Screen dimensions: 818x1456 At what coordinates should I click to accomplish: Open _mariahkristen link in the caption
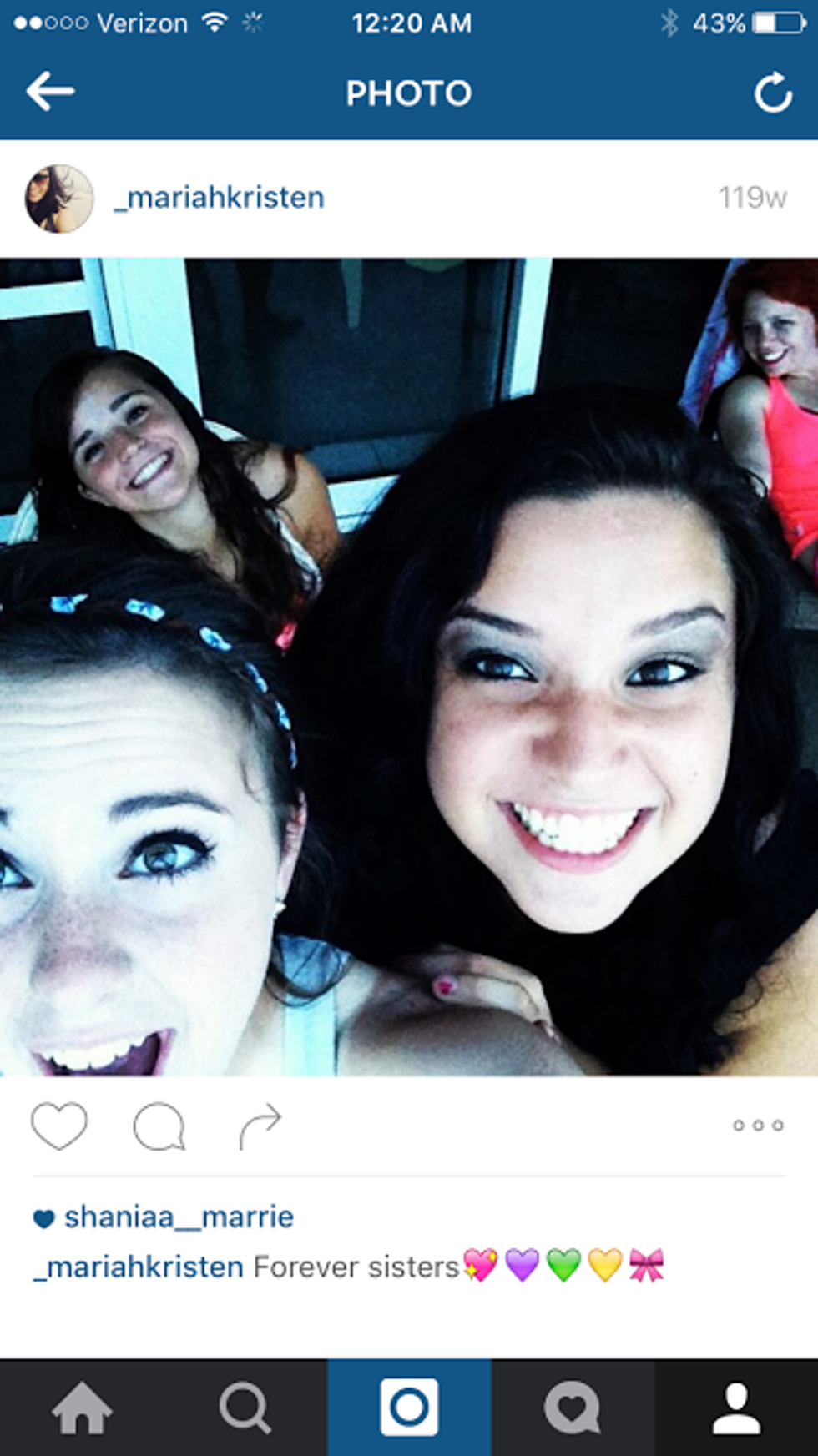tap(139, 1267)
